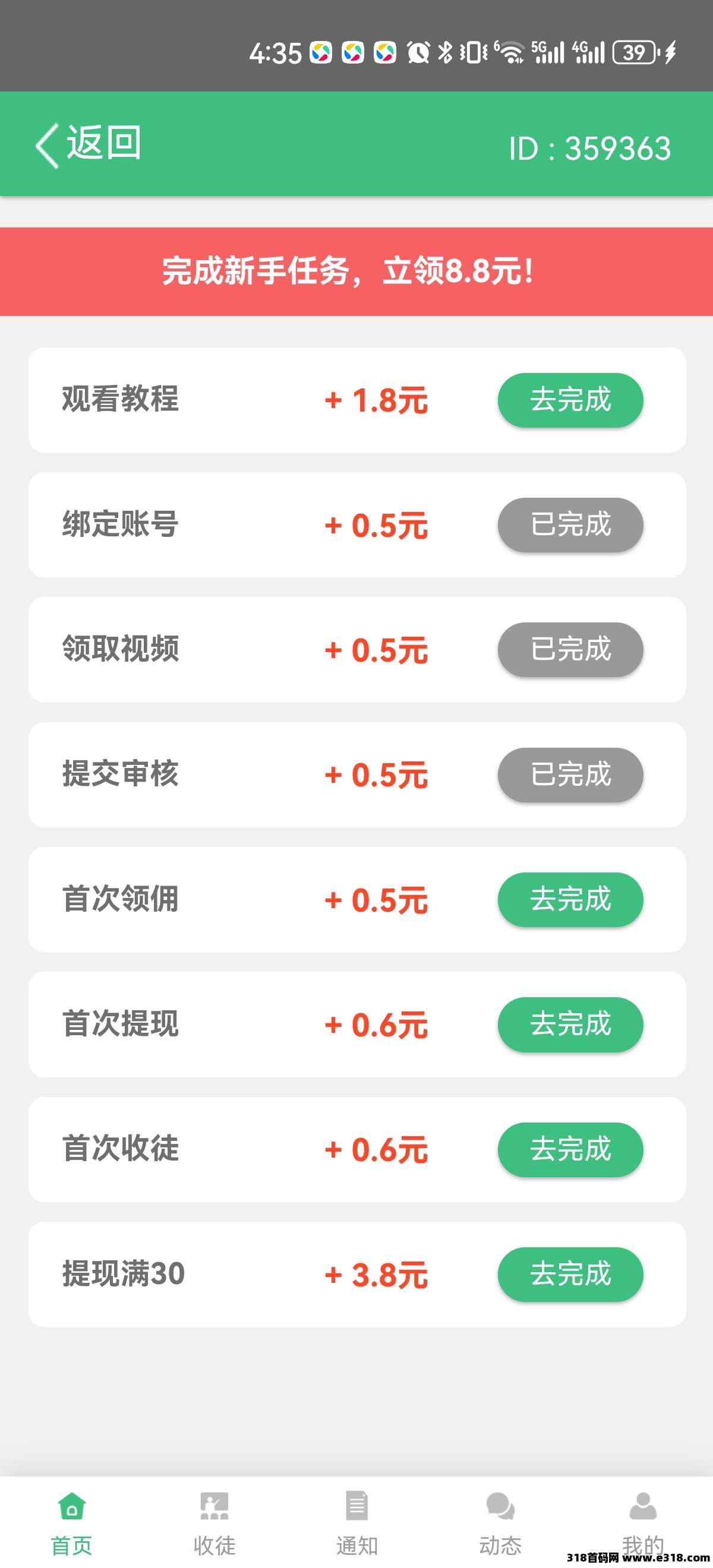Go back with the 返回 button

coord(89,144)
